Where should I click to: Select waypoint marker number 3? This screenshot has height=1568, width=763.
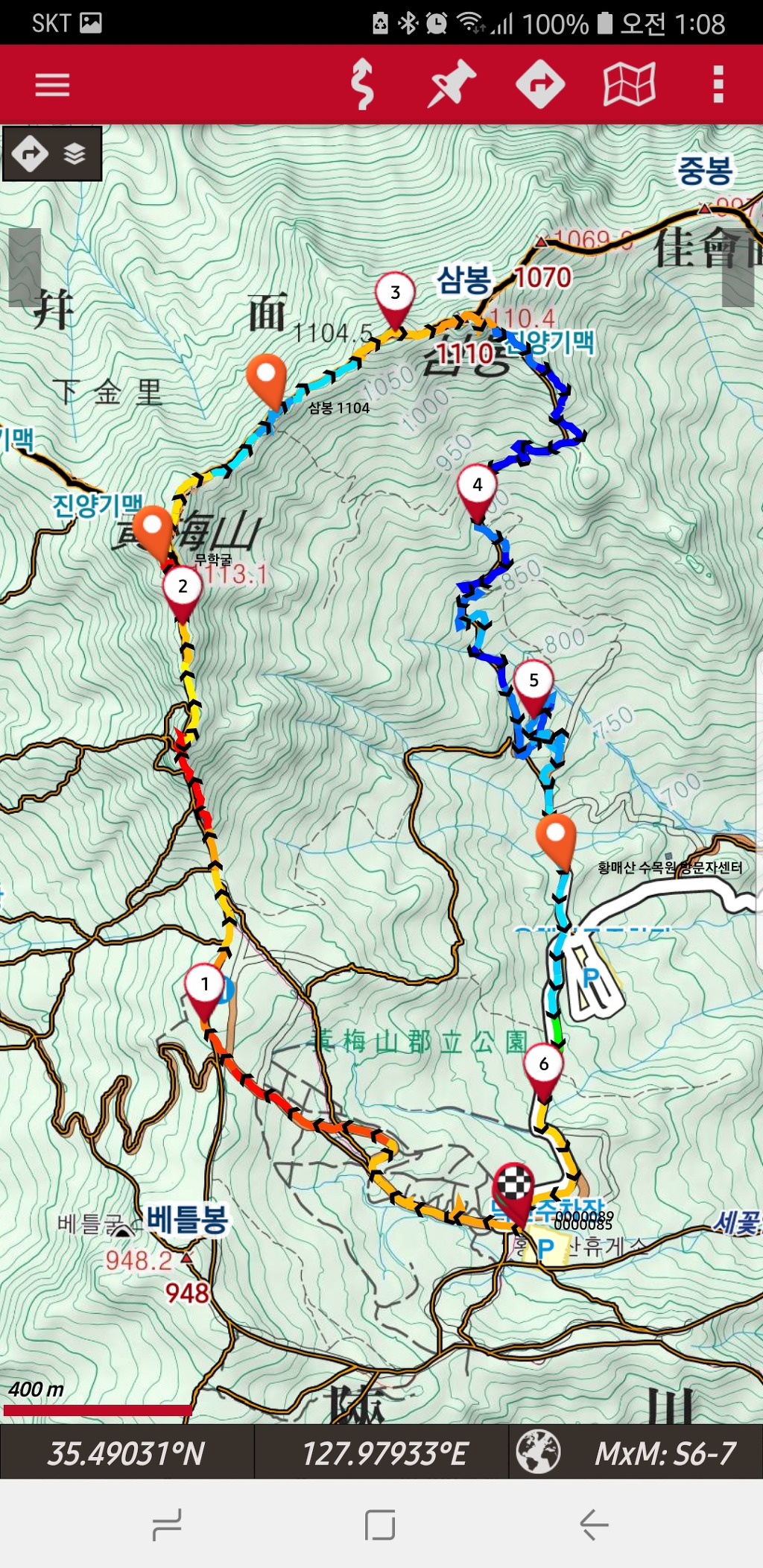395,294
